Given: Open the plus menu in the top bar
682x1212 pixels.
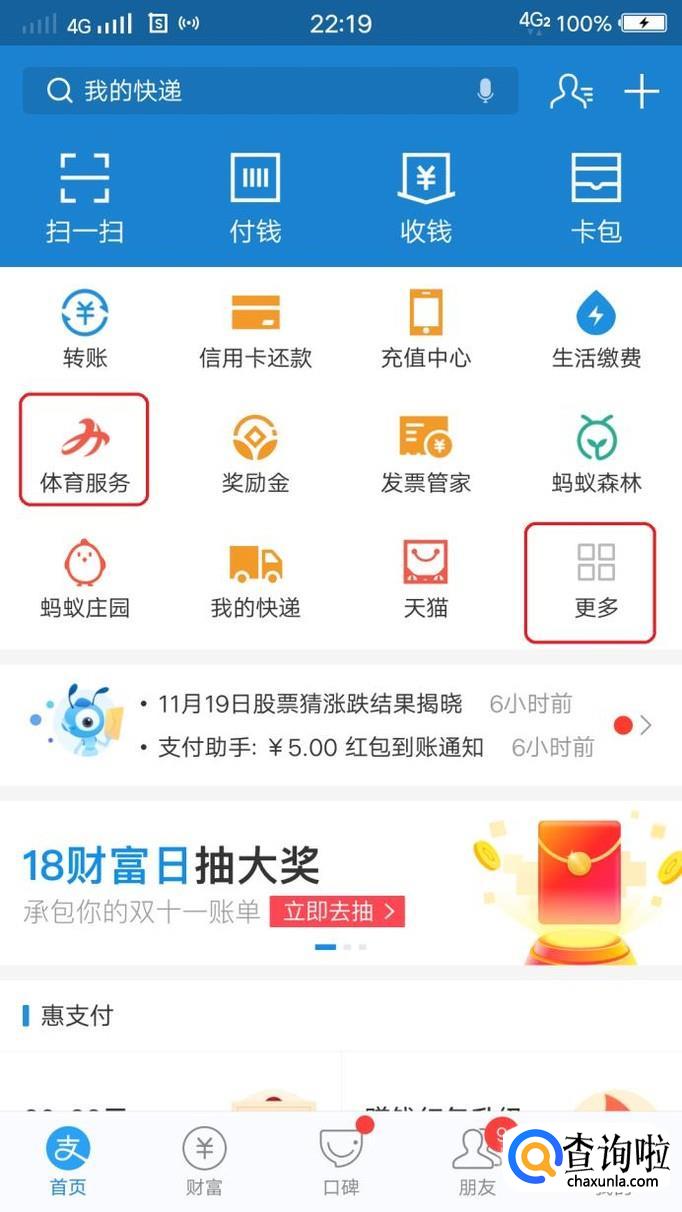Looking at the screenshot, I should coord(641,91).
